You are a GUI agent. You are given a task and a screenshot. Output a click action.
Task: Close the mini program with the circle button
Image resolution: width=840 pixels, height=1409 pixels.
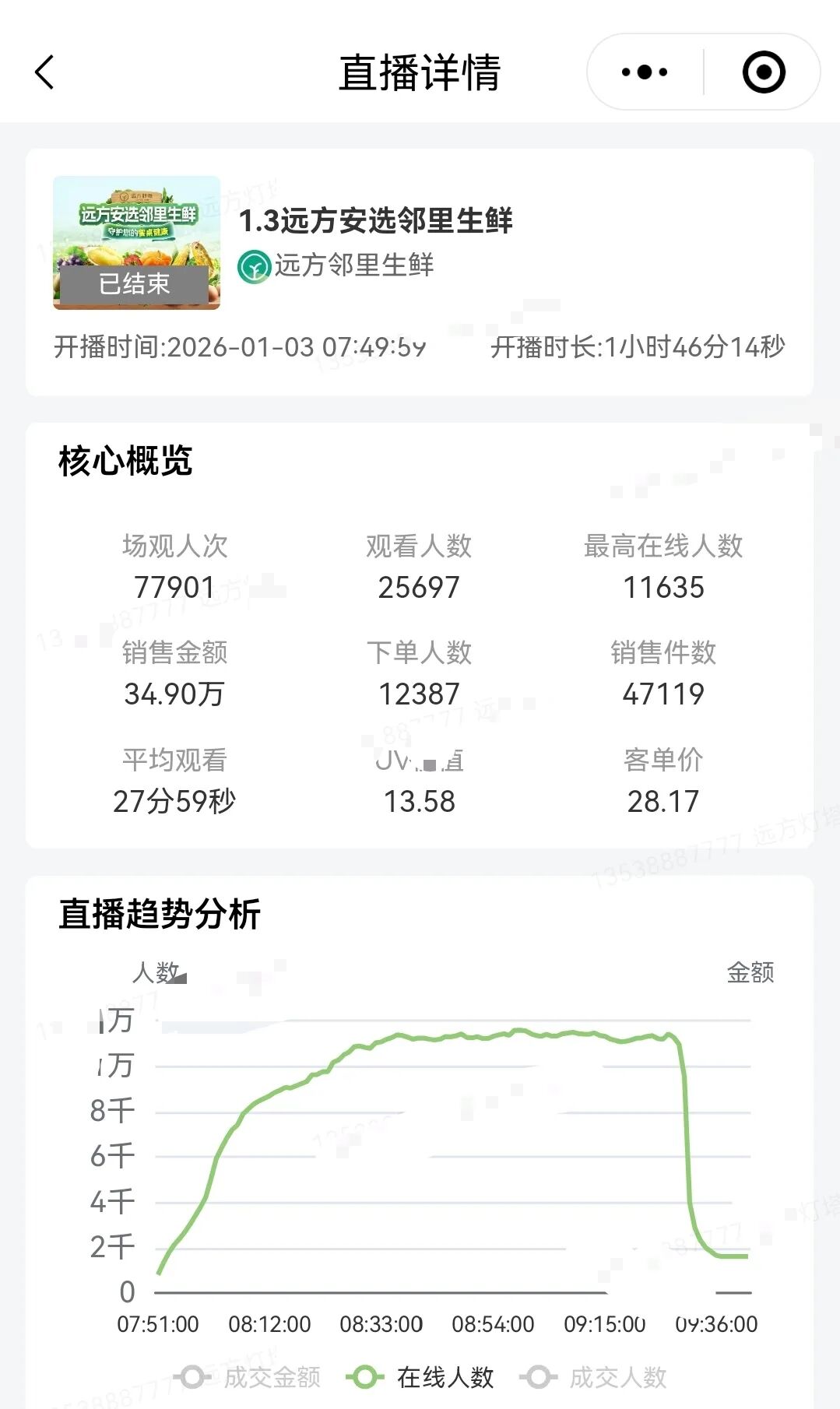coord(763,72)
